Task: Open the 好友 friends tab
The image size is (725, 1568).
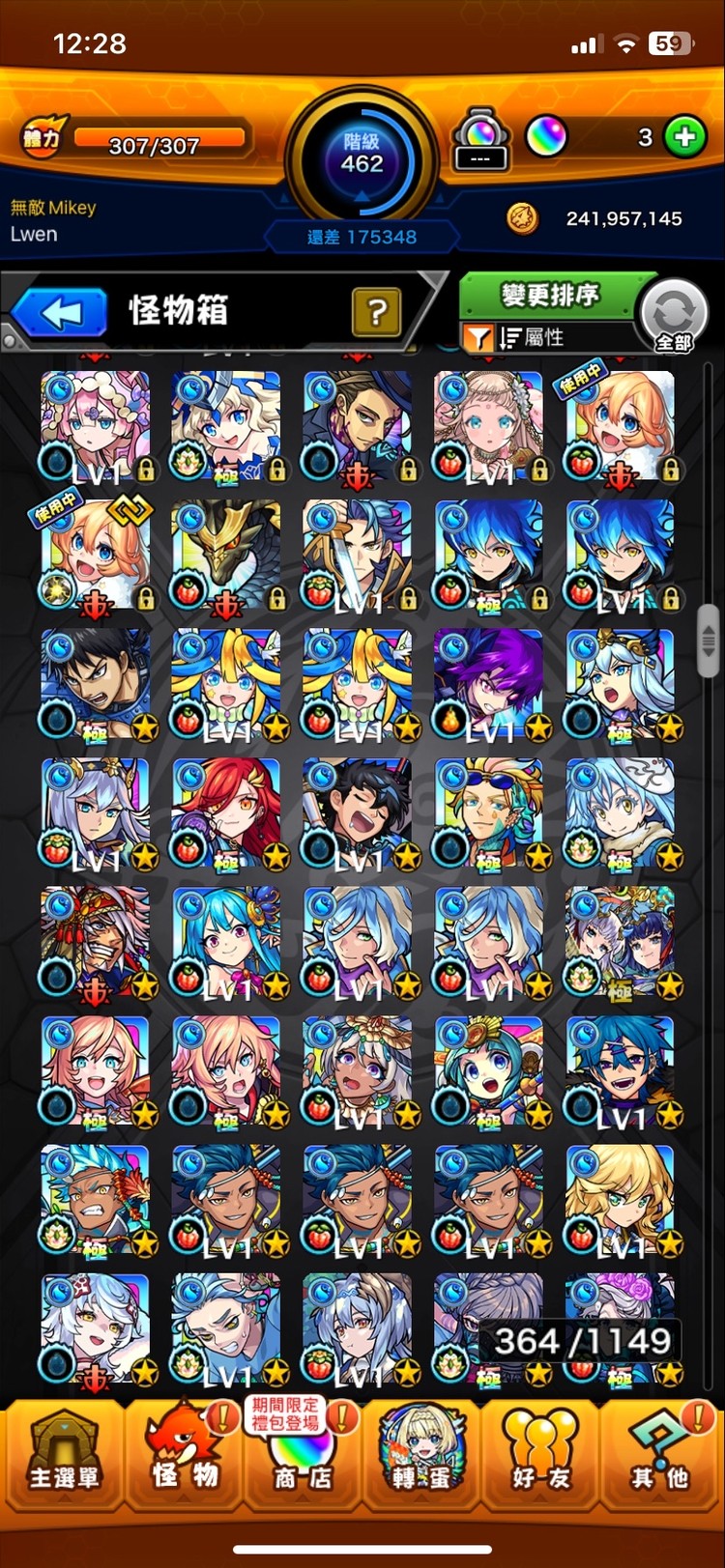Action: coord(541,1451)
